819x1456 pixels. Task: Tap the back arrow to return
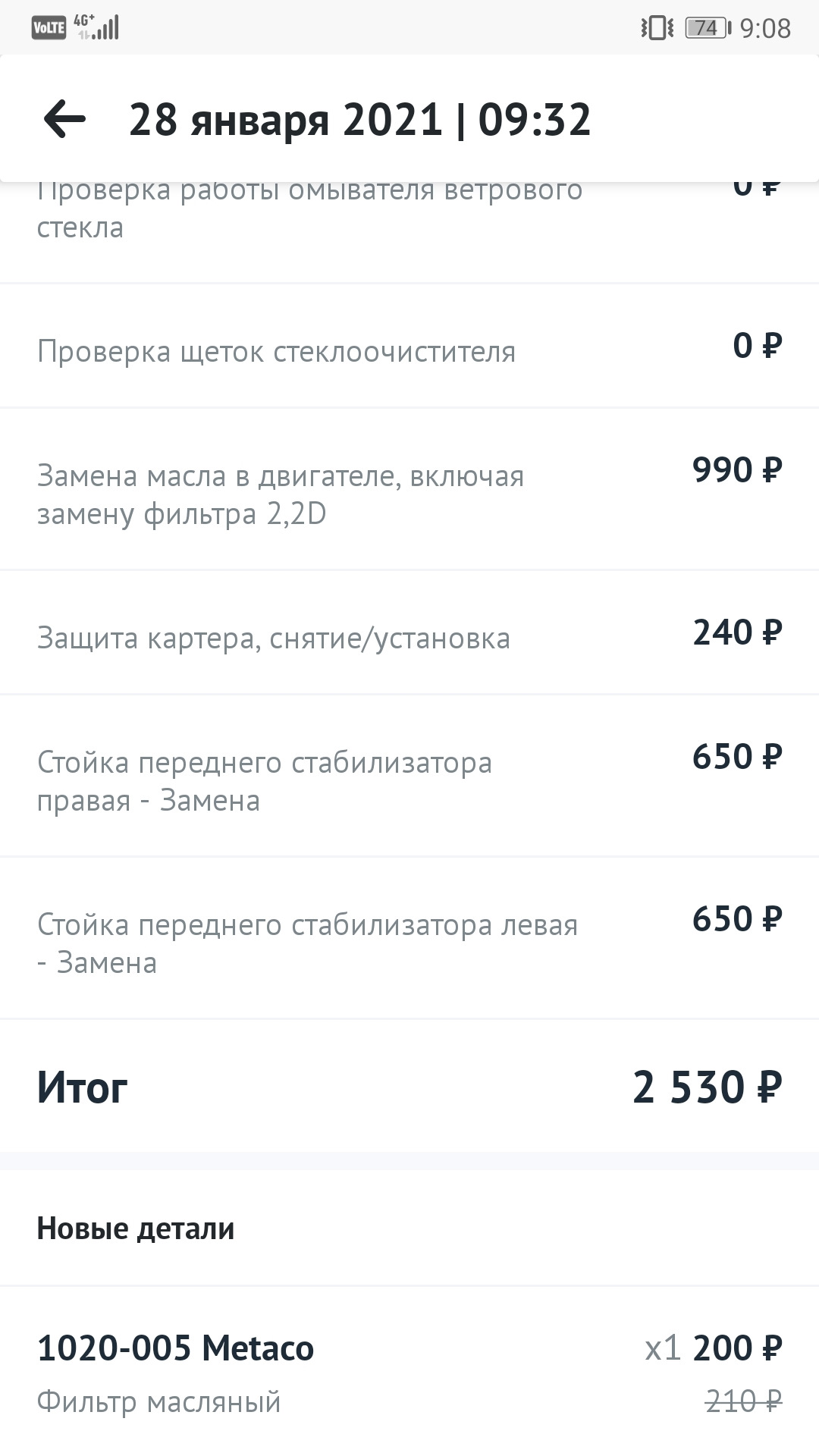click(64, 119)
